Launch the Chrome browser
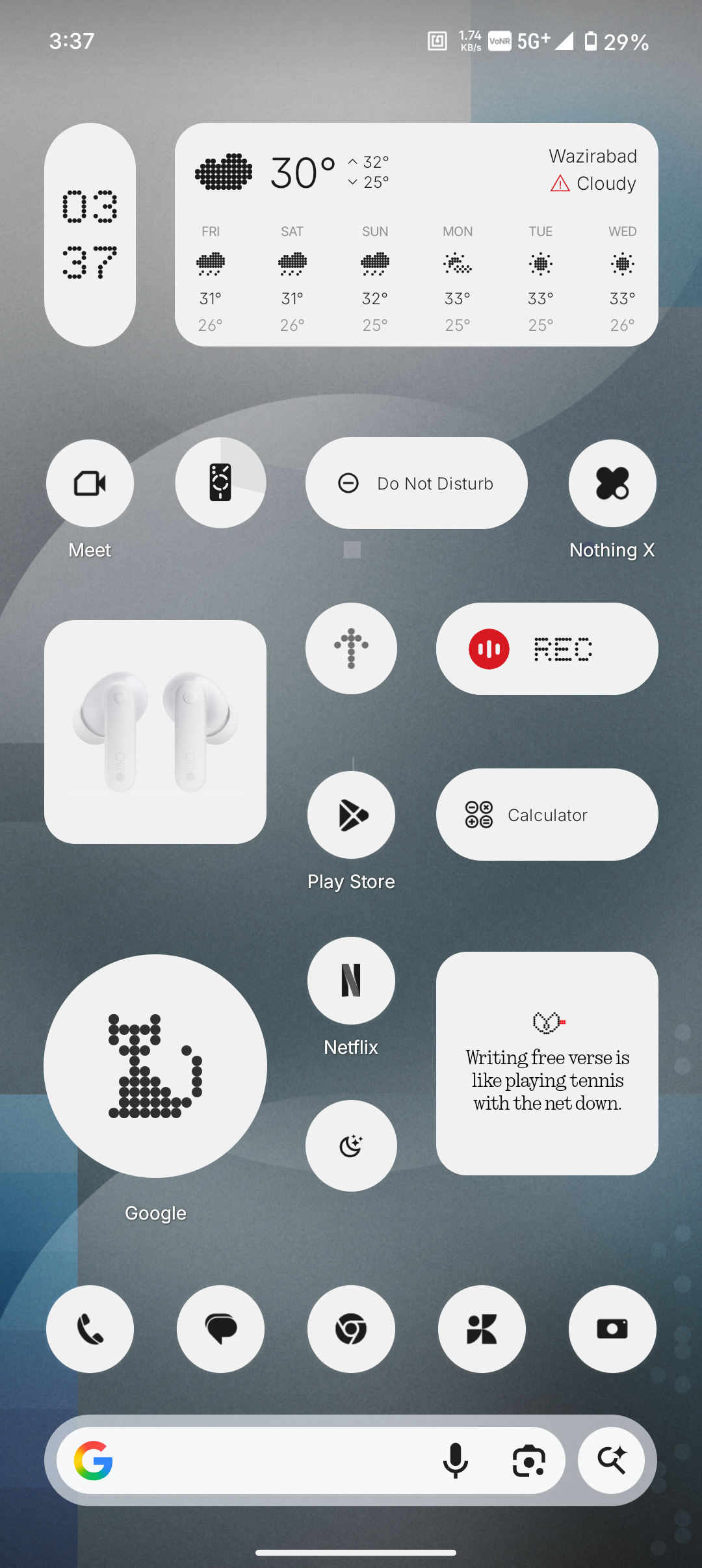Image resolution: width=702 pixels, height=1568 pixels. (x=351, y=1329)
